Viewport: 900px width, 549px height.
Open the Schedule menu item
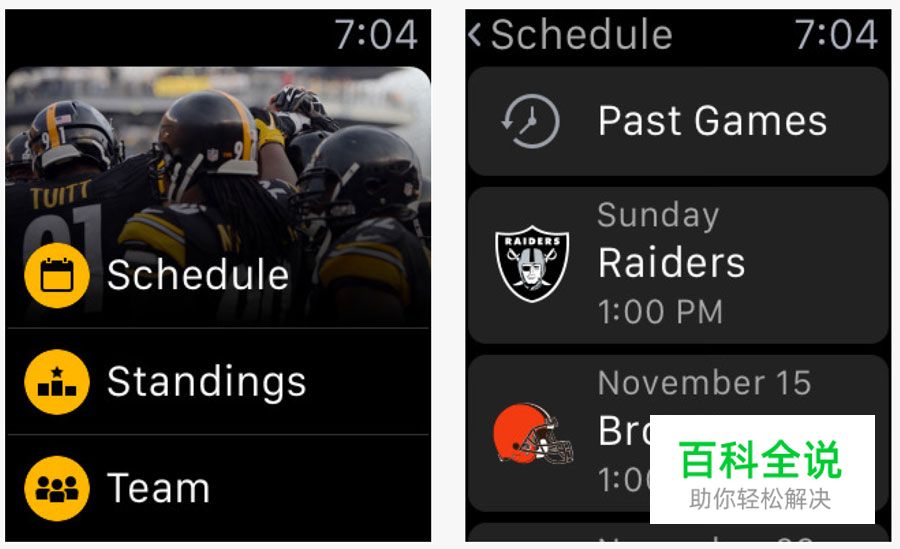197,275
